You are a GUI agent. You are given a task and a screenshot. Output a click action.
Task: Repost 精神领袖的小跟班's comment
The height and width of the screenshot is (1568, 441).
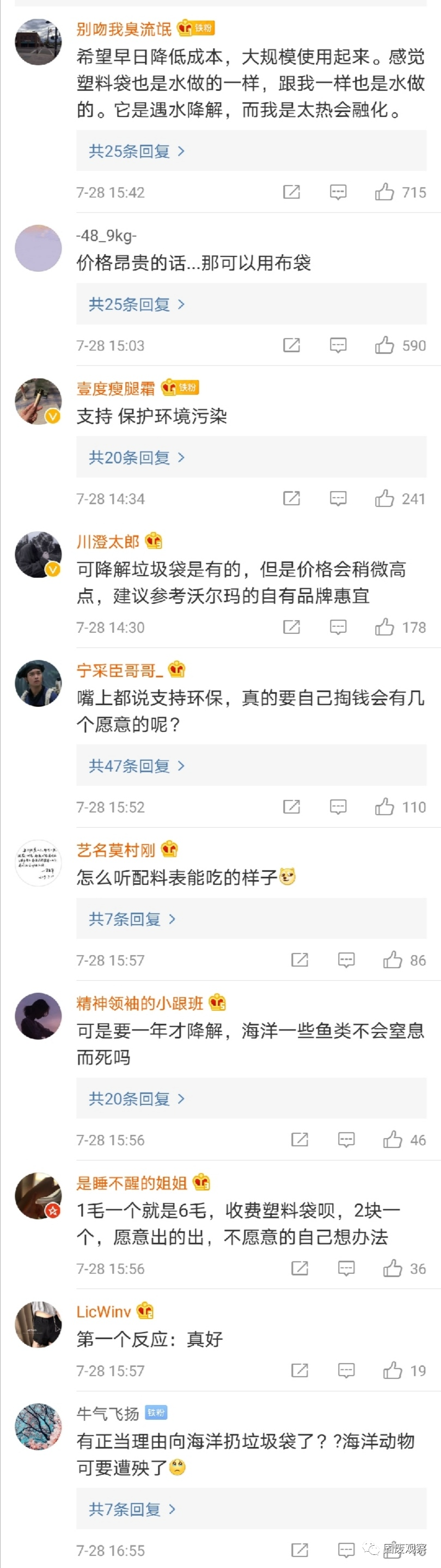coord(300,1140)
